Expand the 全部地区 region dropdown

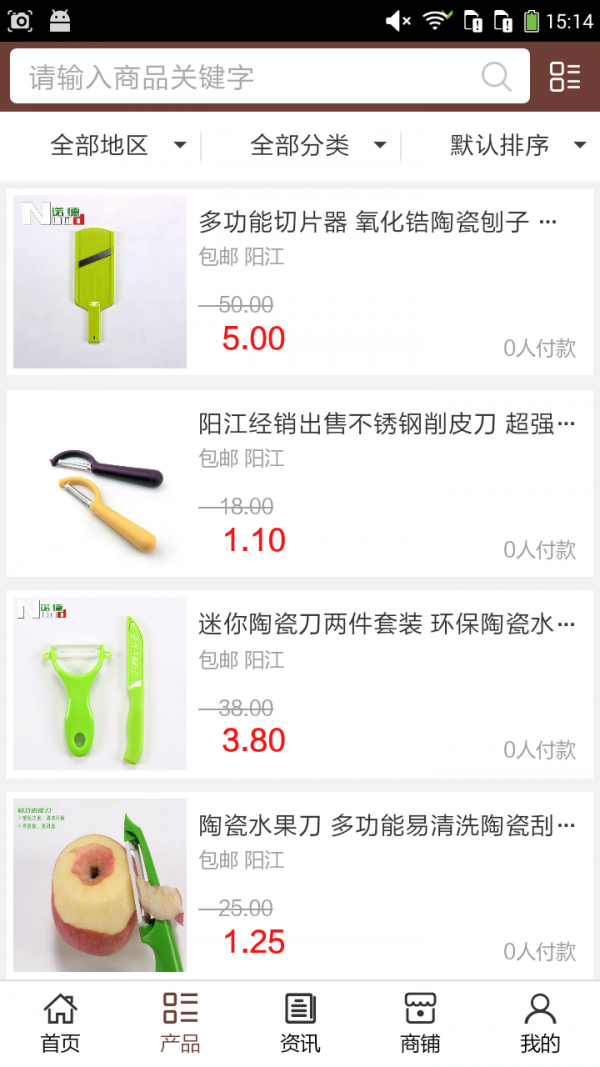pos(118,146)
